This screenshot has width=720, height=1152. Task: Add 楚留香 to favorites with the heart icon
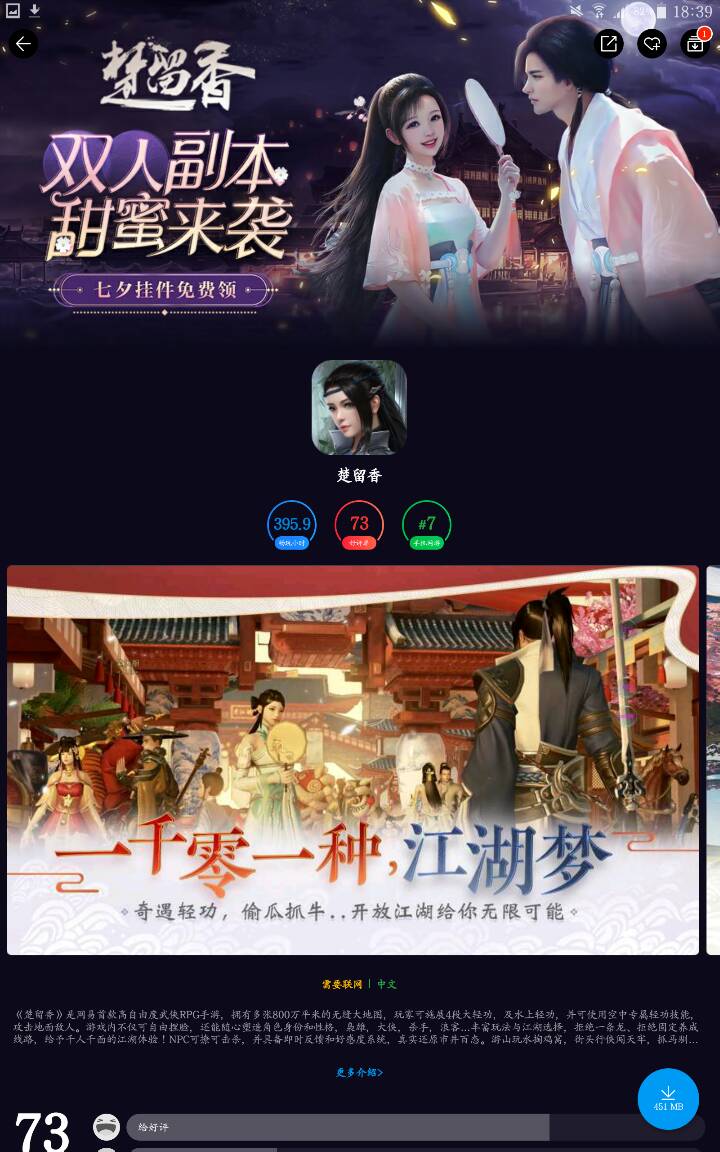[x=652, y=43]
